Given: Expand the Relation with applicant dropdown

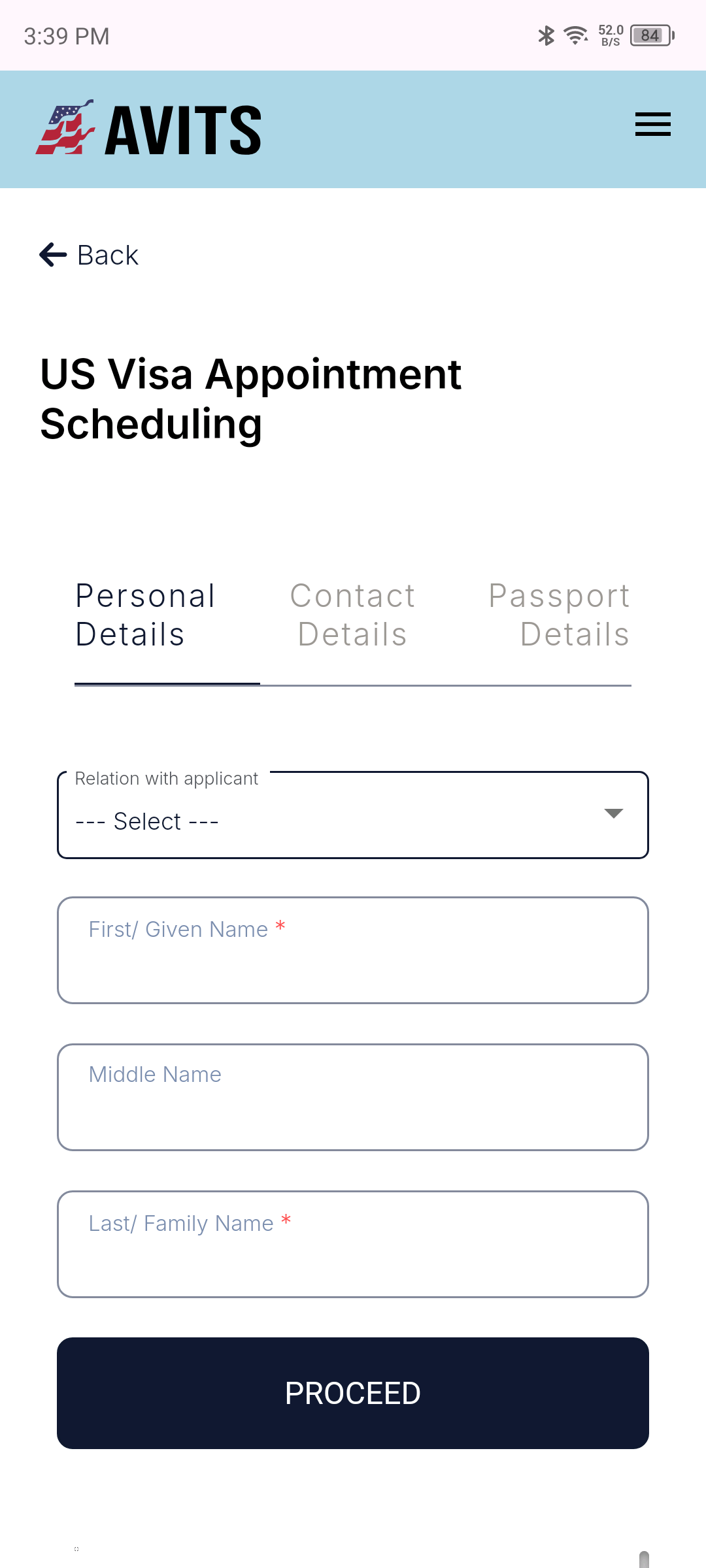Looking at the screenshot, I should (353, 815).
